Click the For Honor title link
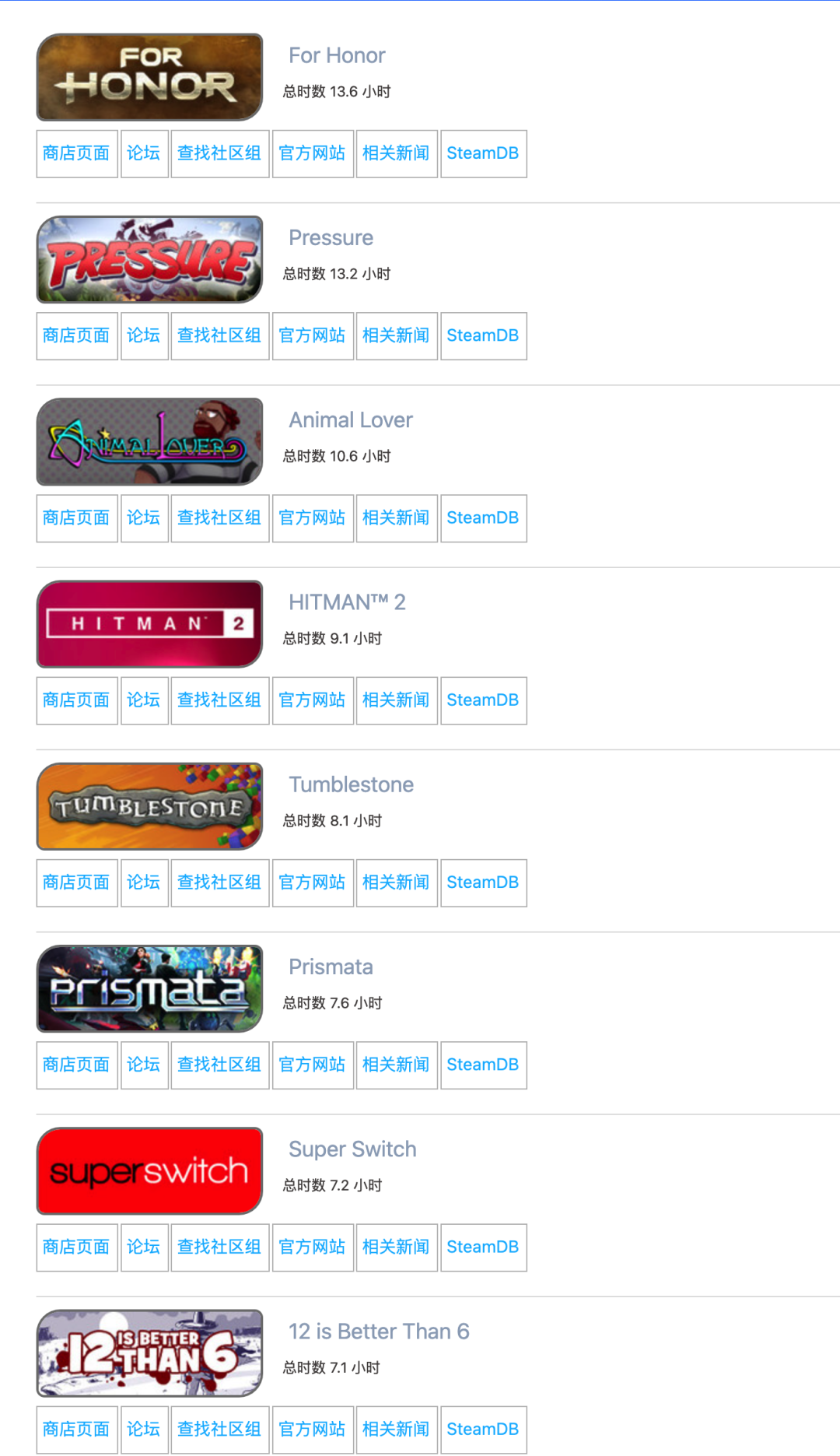The image size is (840, 1456). [336, 55]
